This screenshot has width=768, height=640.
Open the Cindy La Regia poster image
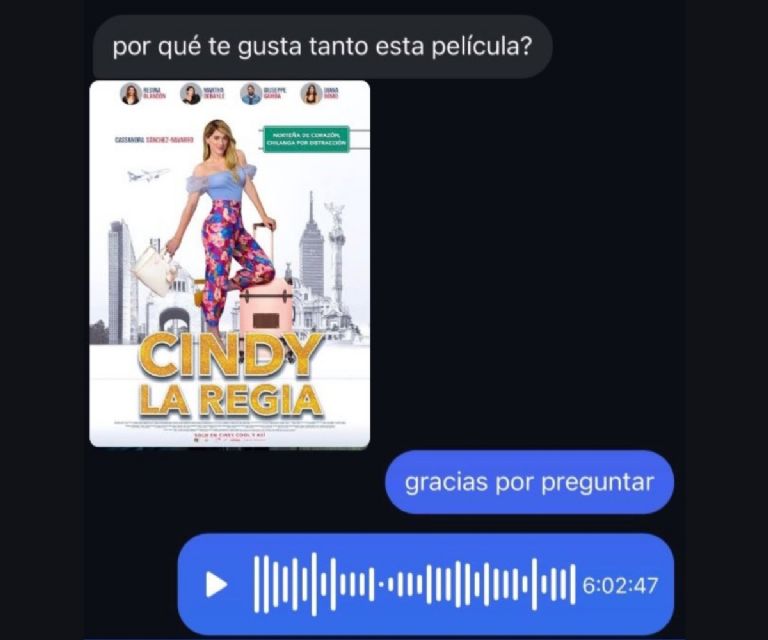click(x=229, y=264)
